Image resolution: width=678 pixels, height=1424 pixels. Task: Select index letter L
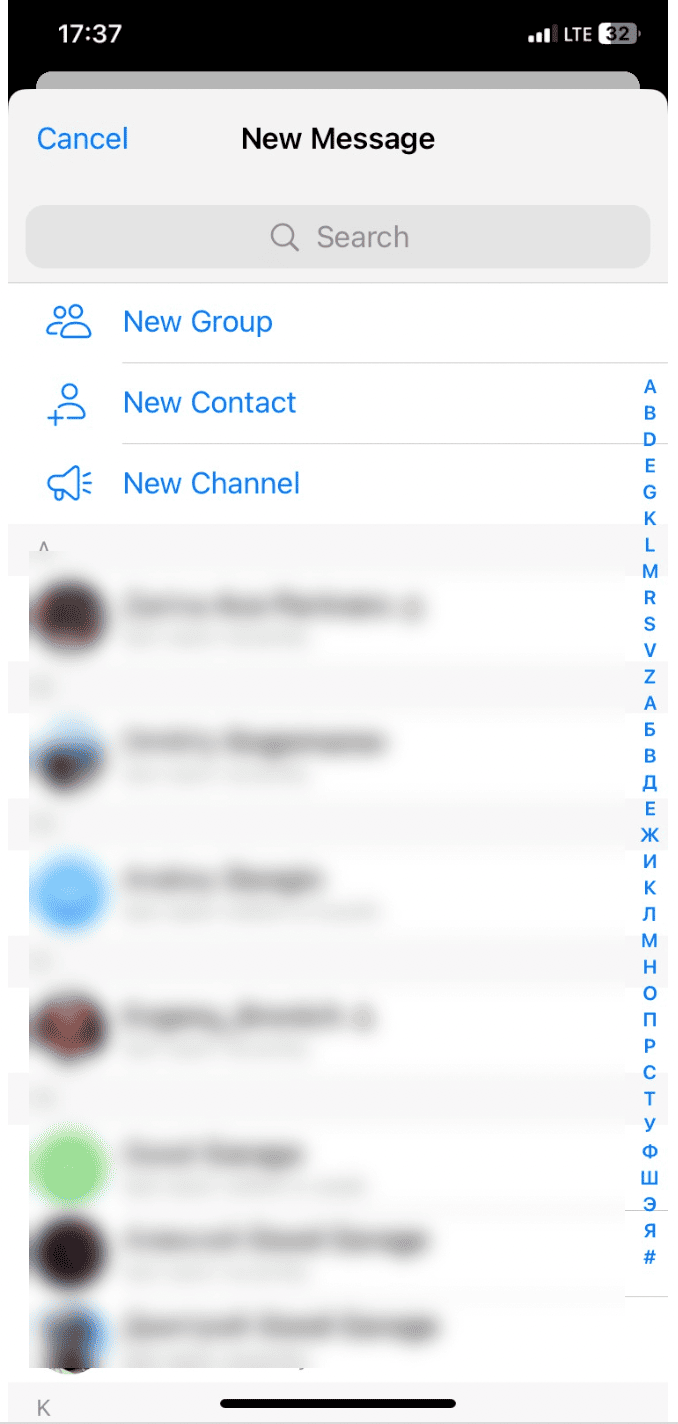point(650,545)
